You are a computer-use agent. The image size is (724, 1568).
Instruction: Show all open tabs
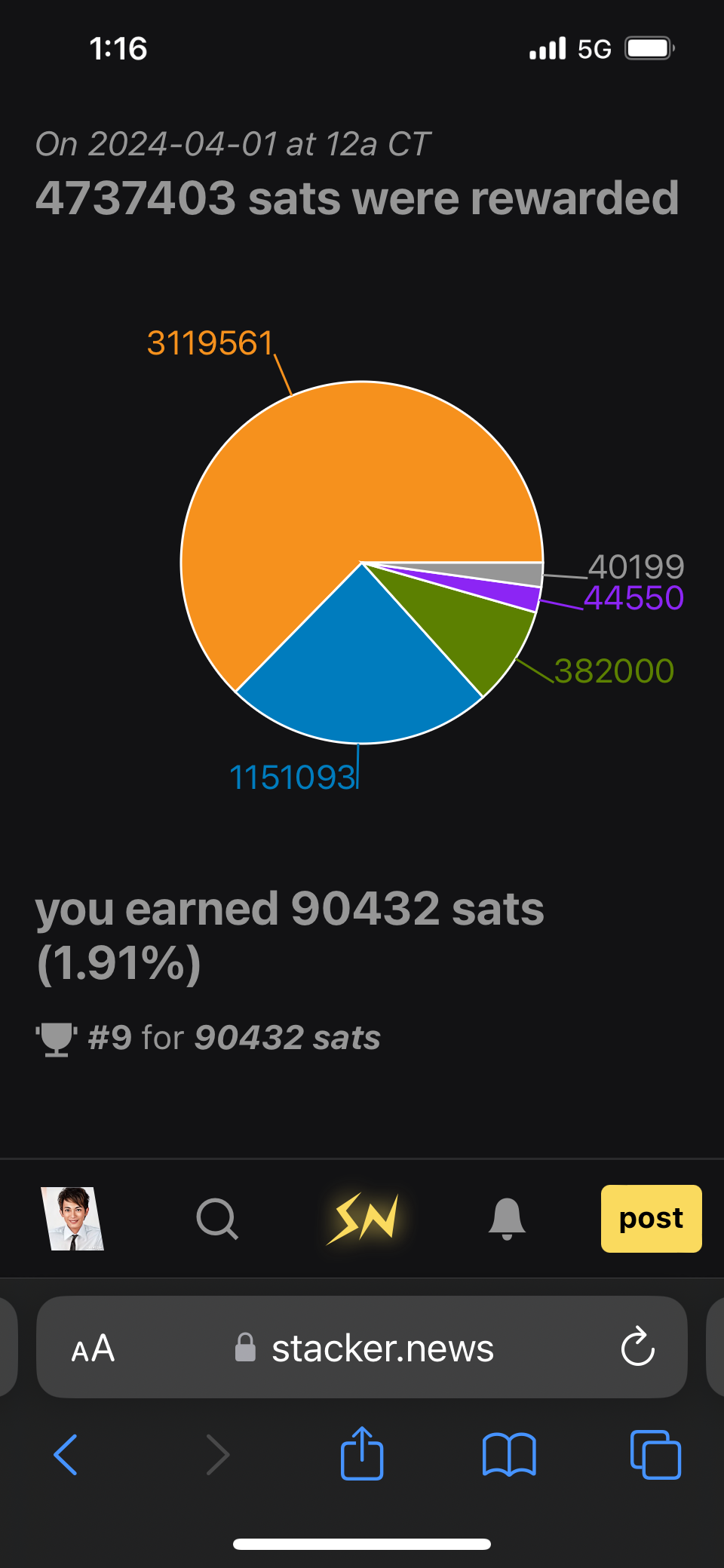click(x=655, y=1454)
